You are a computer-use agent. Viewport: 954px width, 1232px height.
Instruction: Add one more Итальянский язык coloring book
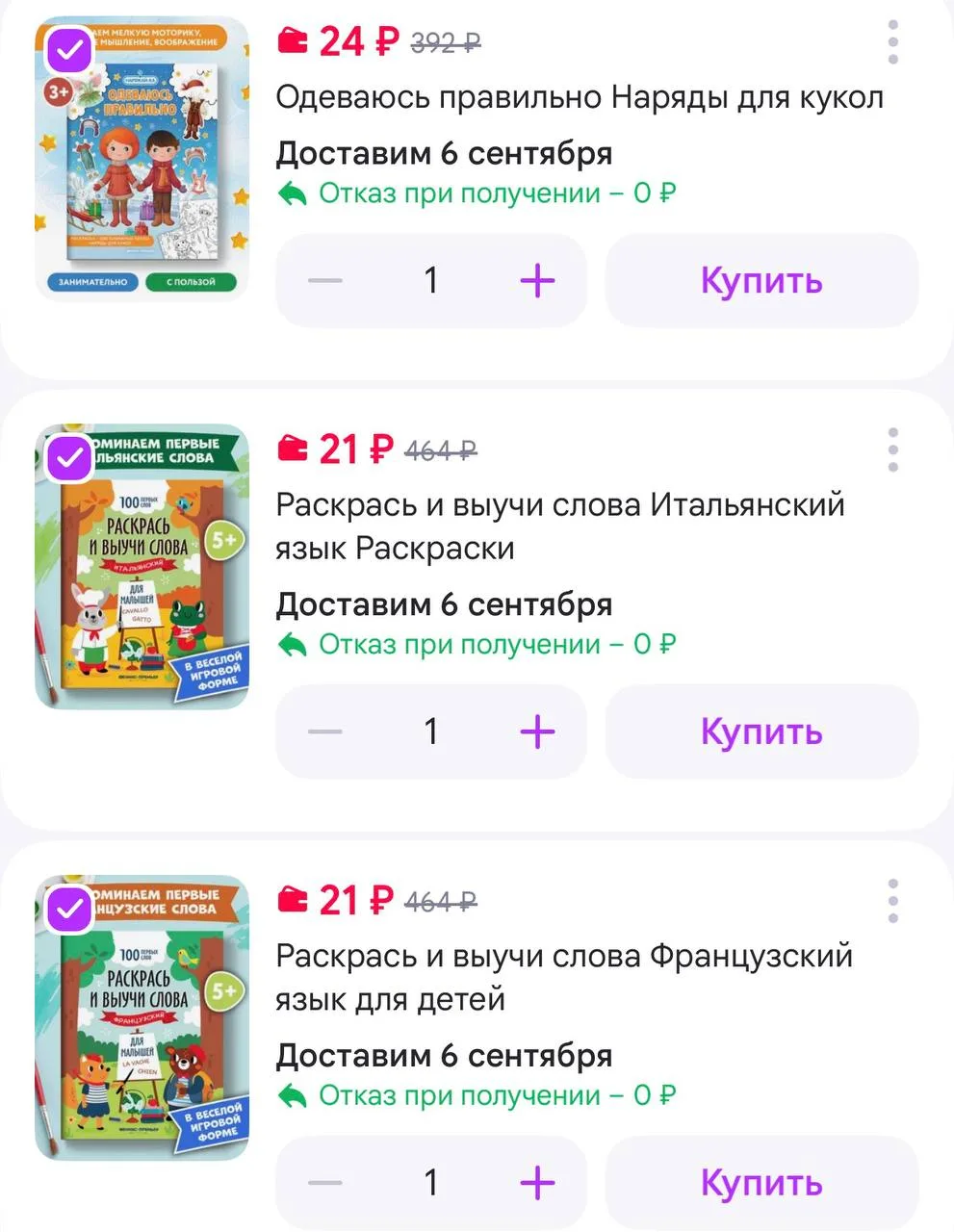537,731
